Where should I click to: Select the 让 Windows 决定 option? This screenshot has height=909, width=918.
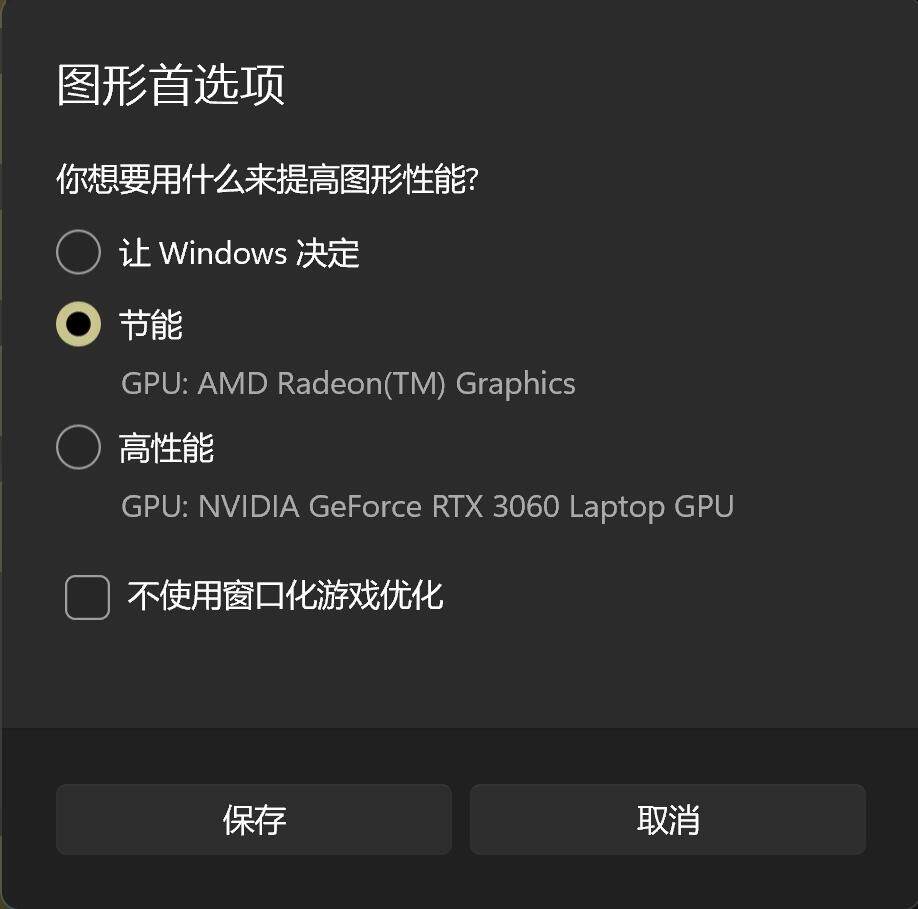click(x=78, y=252)
